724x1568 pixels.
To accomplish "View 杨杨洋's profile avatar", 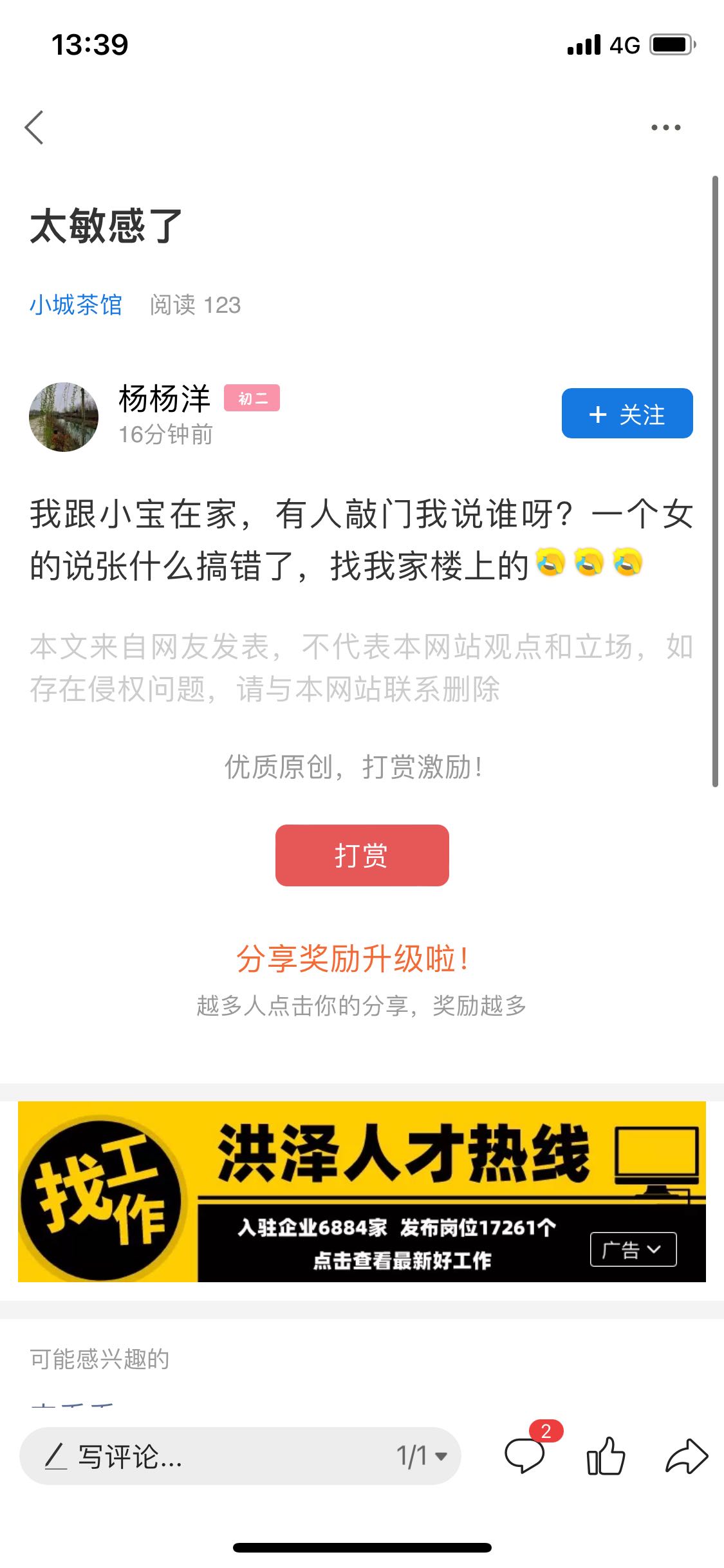I will [x=64, y=417].
